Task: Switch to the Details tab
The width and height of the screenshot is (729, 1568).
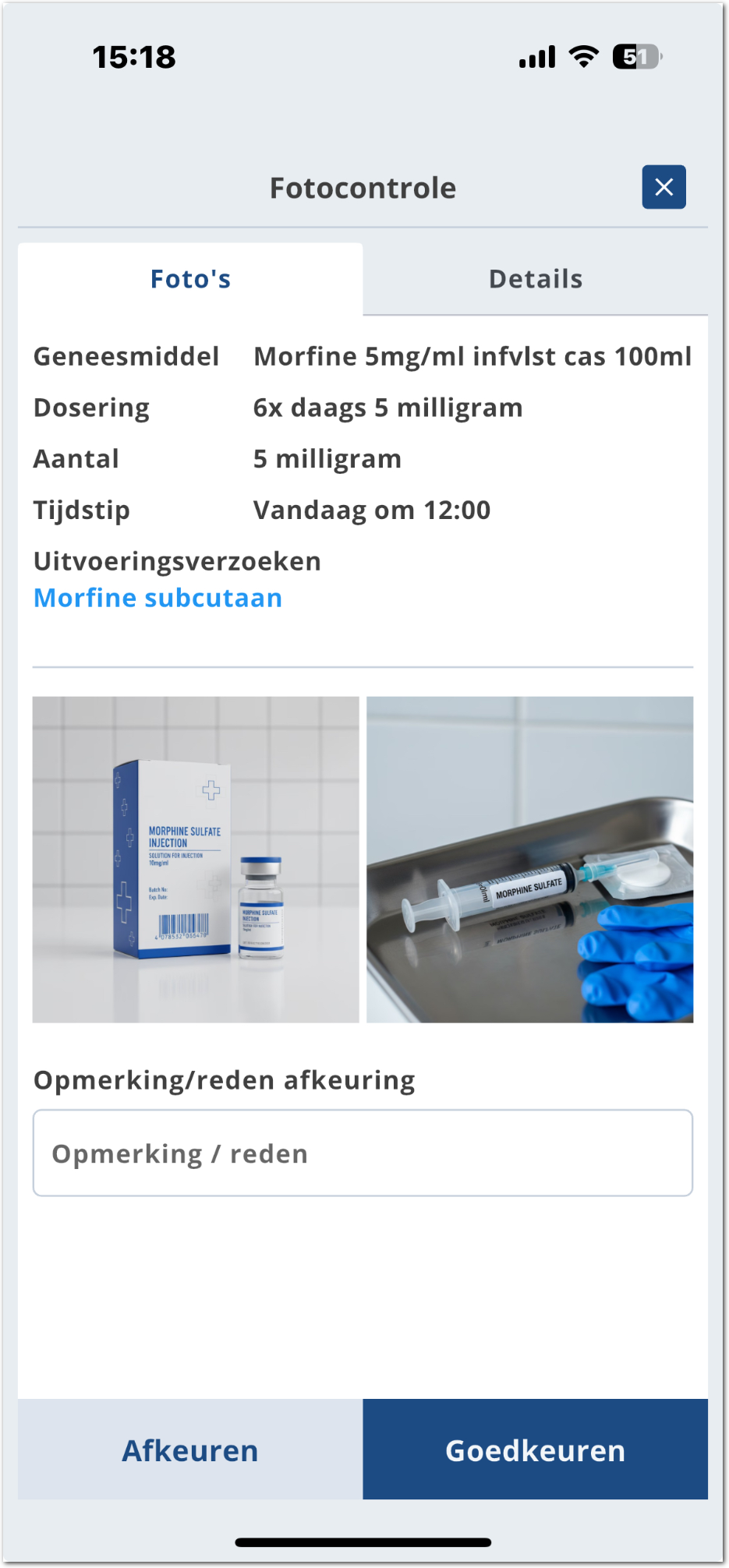Action: point(535,279)
